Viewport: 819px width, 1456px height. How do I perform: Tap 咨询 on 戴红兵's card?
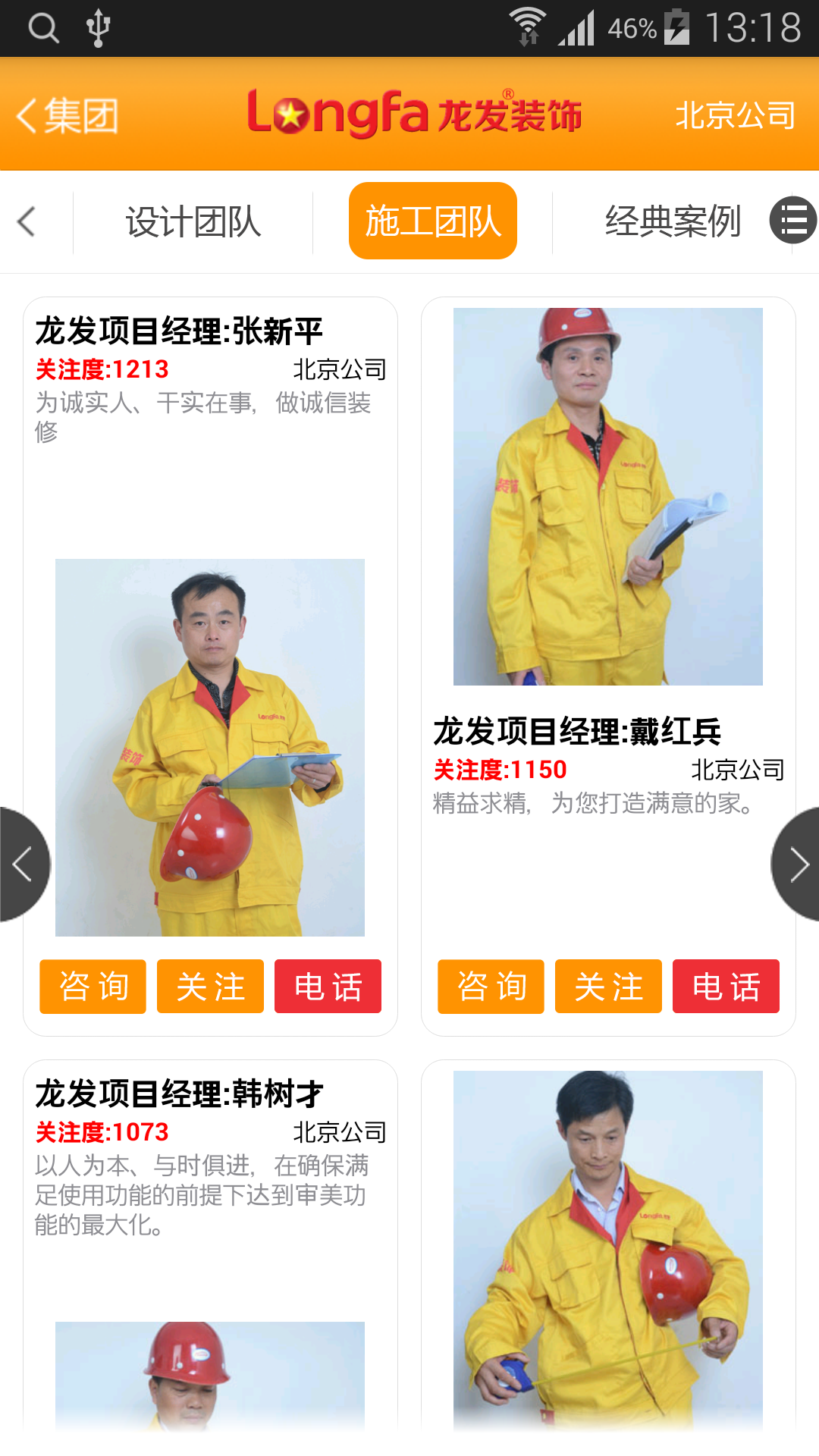(x=491, y=987)
